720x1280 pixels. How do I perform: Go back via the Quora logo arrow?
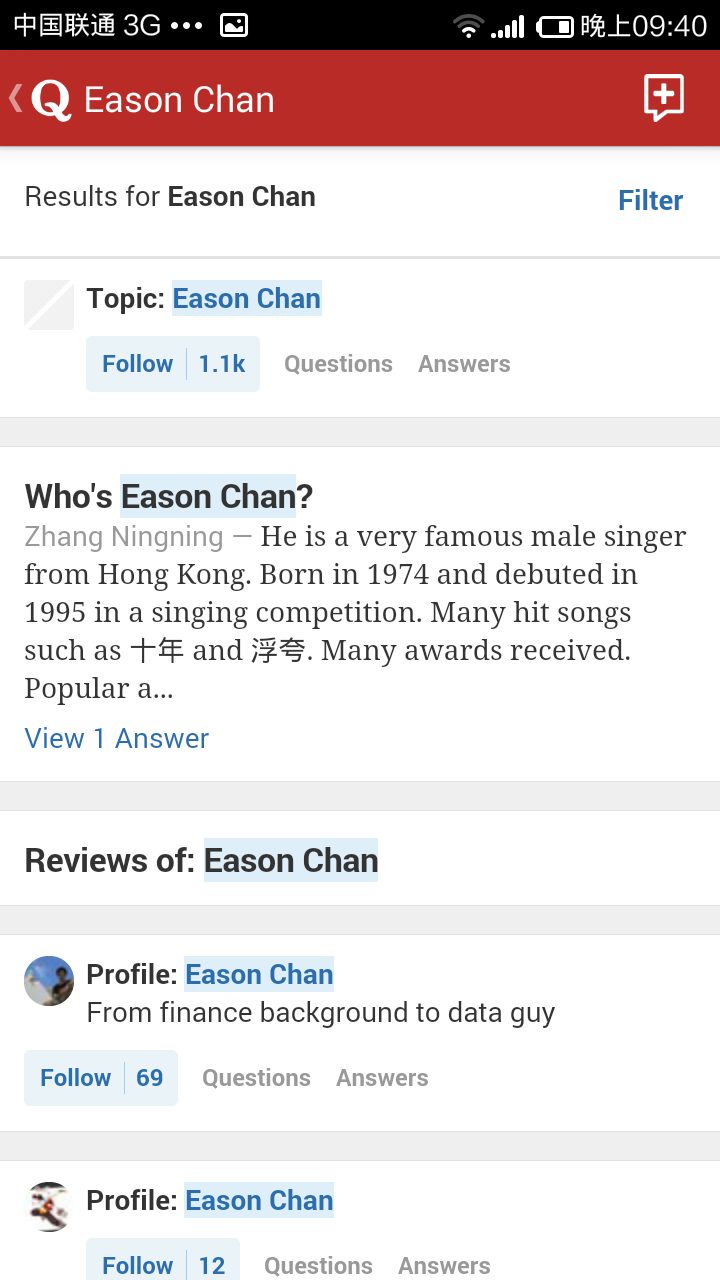[x=40, y=99]
